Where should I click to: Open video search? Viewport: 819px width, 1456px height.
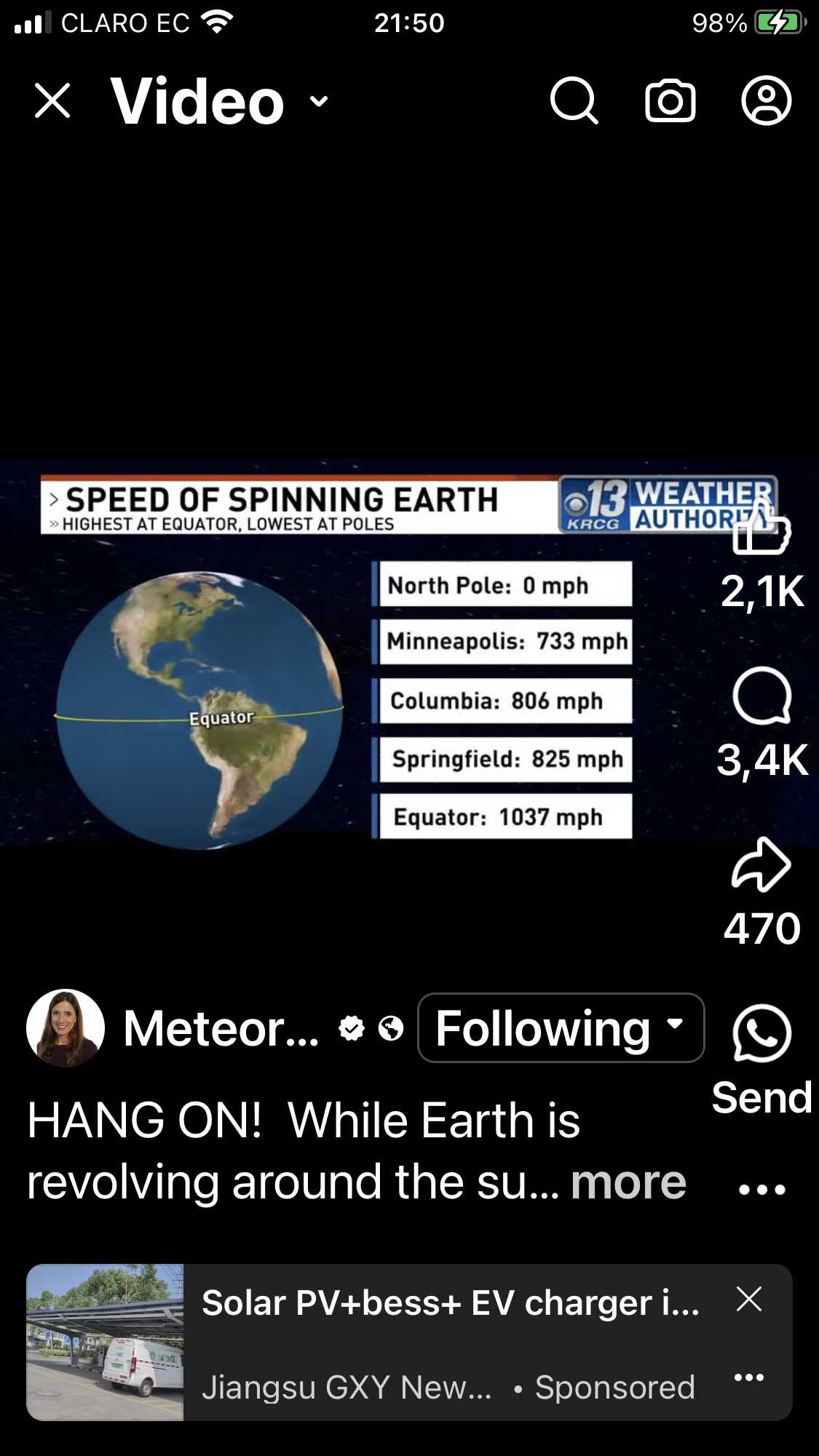[x=574, y=100]
